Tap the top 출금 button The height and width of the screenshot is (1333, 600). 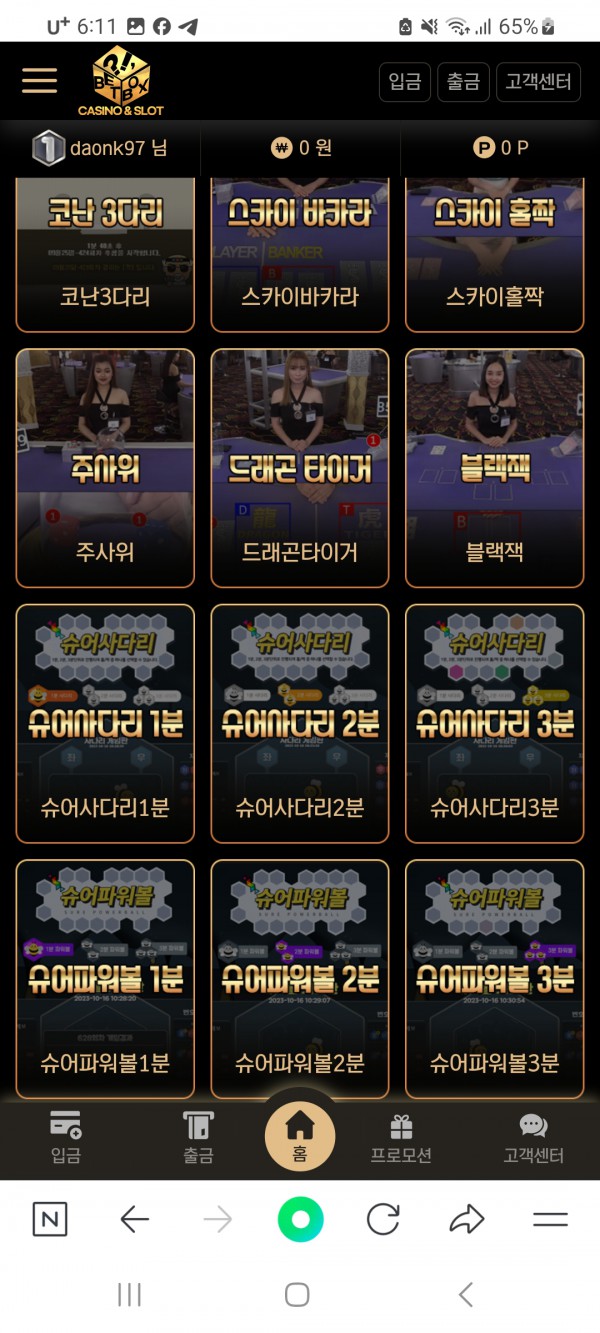tap(463, 82)
